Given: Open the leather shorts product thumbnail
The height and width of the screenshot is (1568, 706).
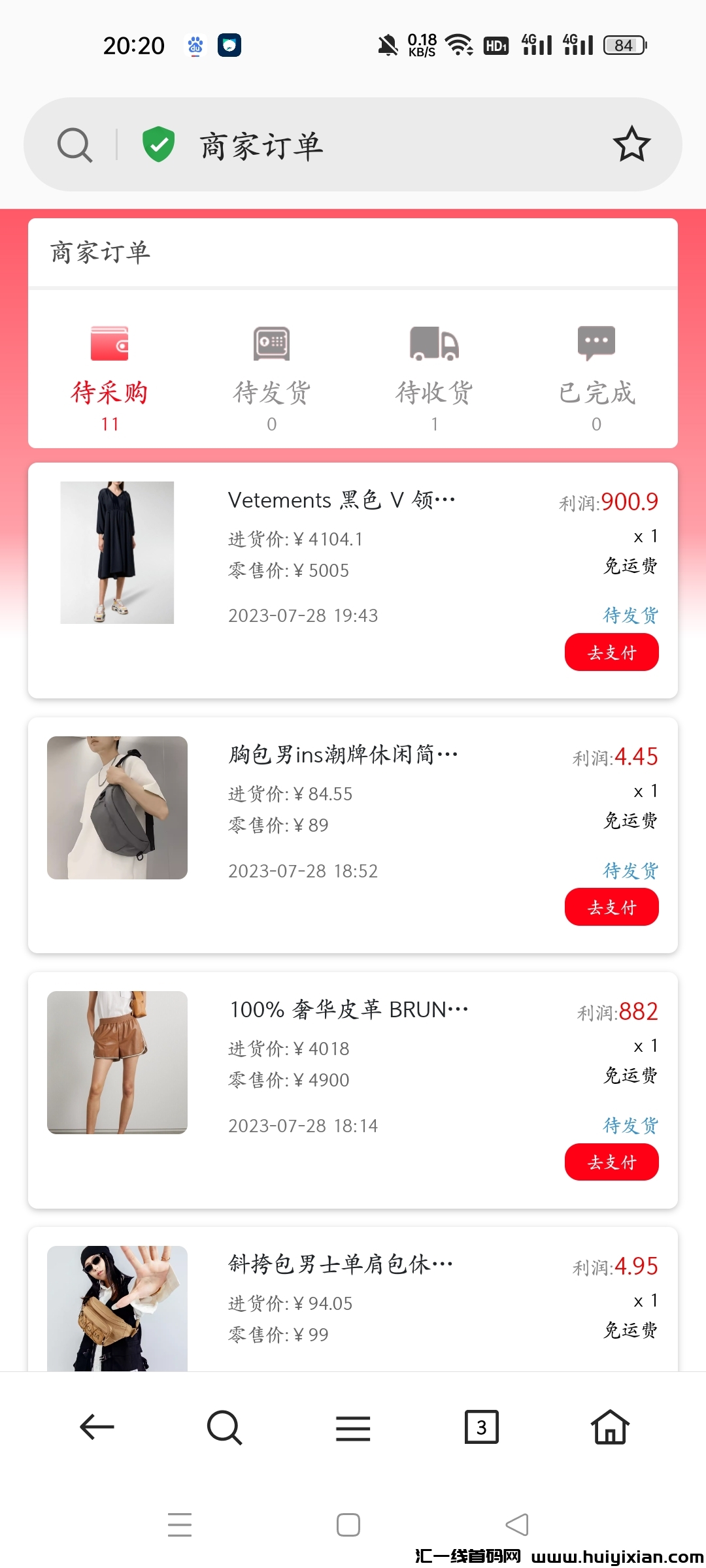Looking at the screenshot, I should 117,1064.
